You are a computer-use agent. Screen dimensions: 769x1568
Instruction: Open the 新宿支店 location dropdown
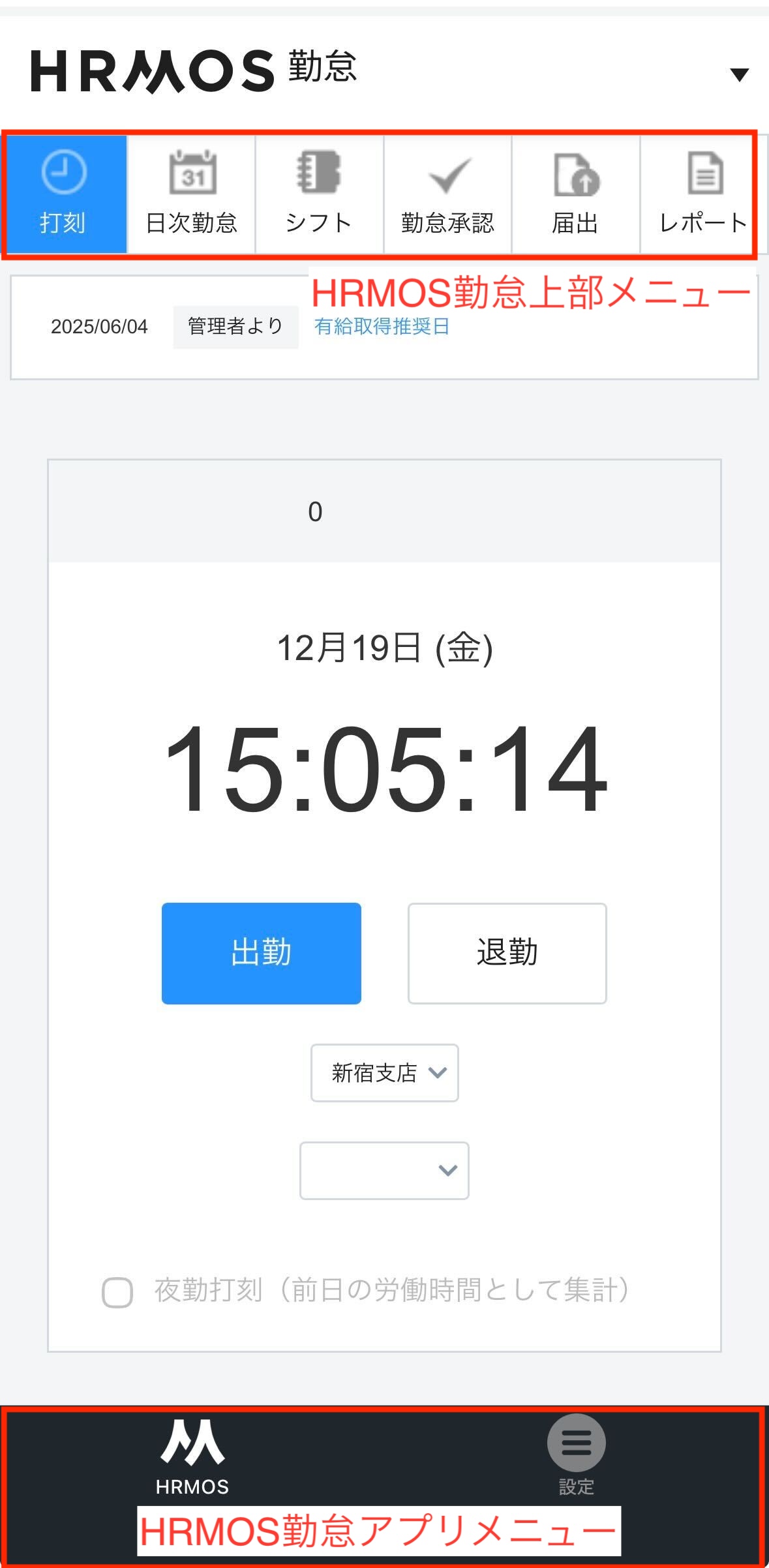tap(384, 1072)
